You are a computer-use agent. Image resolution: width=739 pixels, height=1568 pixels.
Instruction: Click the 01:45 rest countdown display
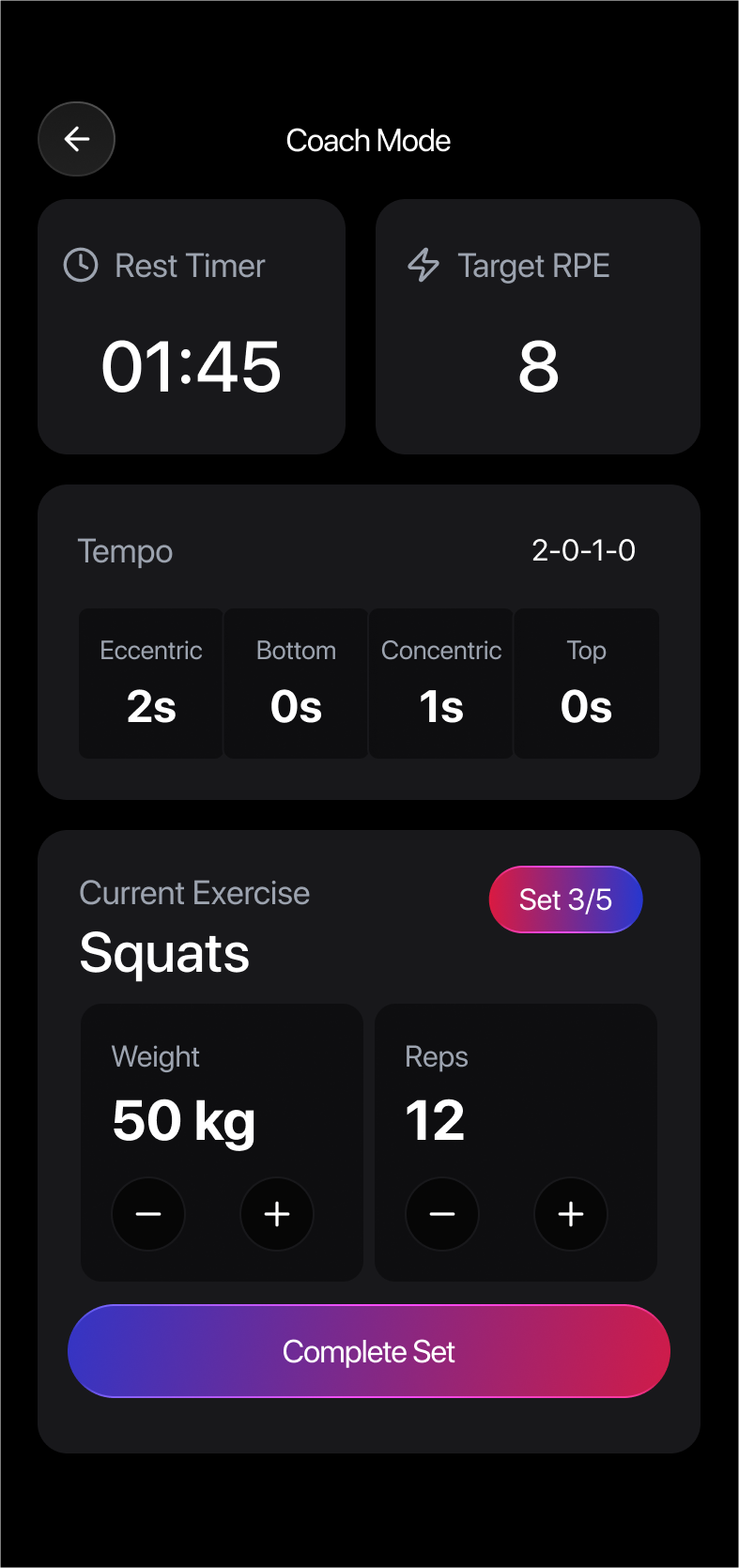coord(192,366)
